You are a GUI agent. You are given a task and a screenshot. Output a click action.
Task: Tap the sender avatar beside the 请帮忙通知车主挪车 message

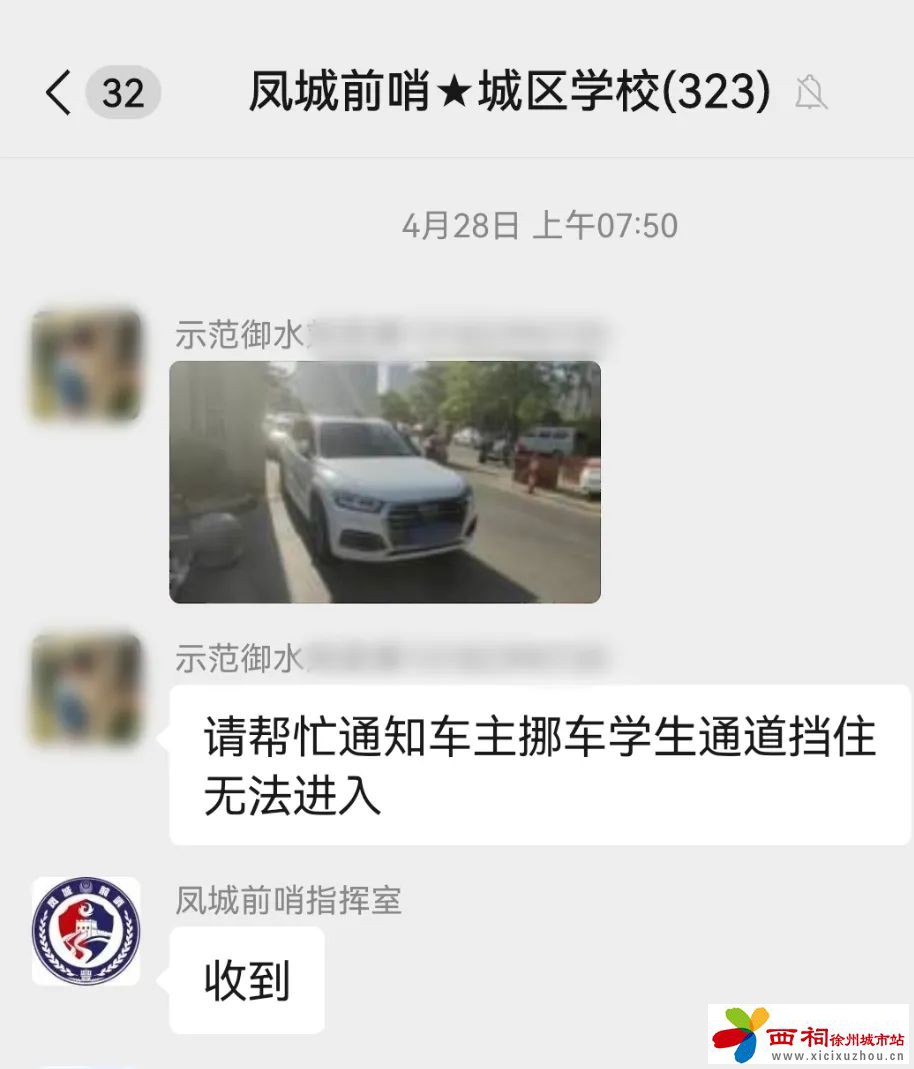pos(86,689)
